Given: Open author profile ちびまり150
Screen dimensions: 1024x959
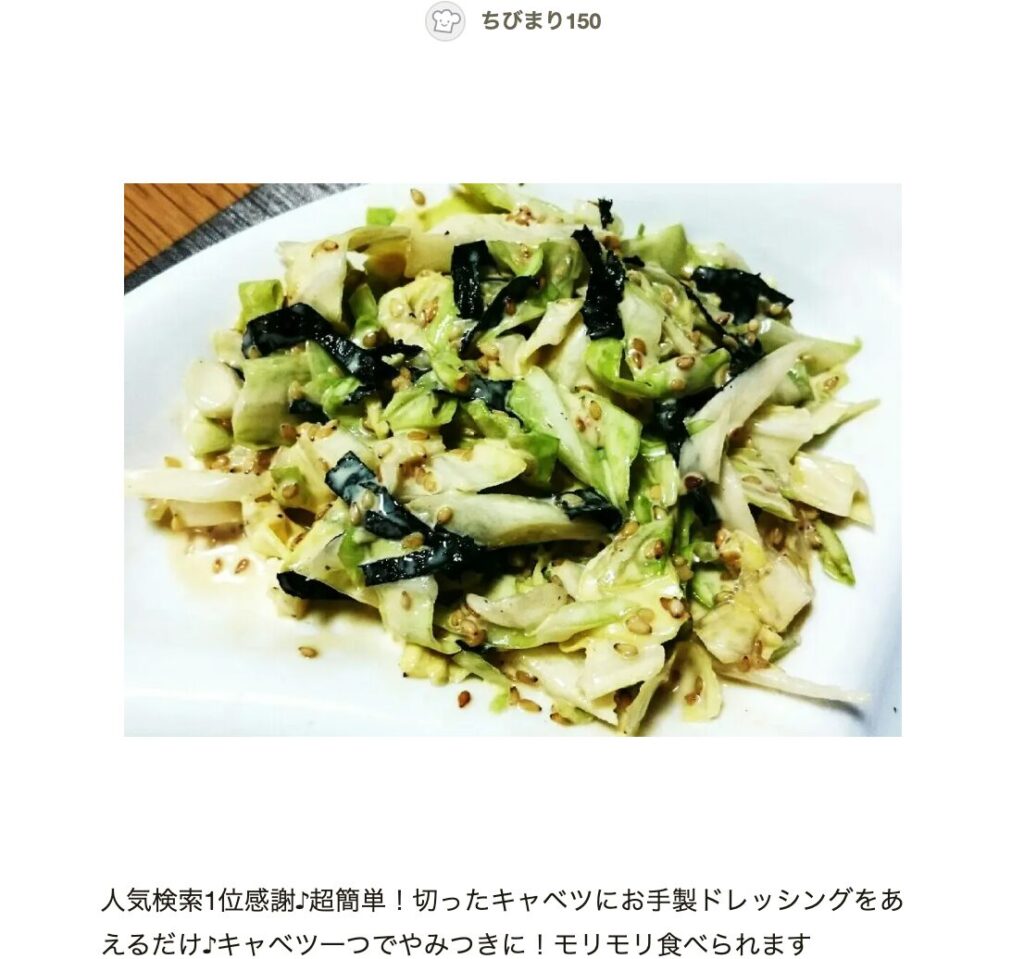Looking at the screenshot, I should click(540, 21).
